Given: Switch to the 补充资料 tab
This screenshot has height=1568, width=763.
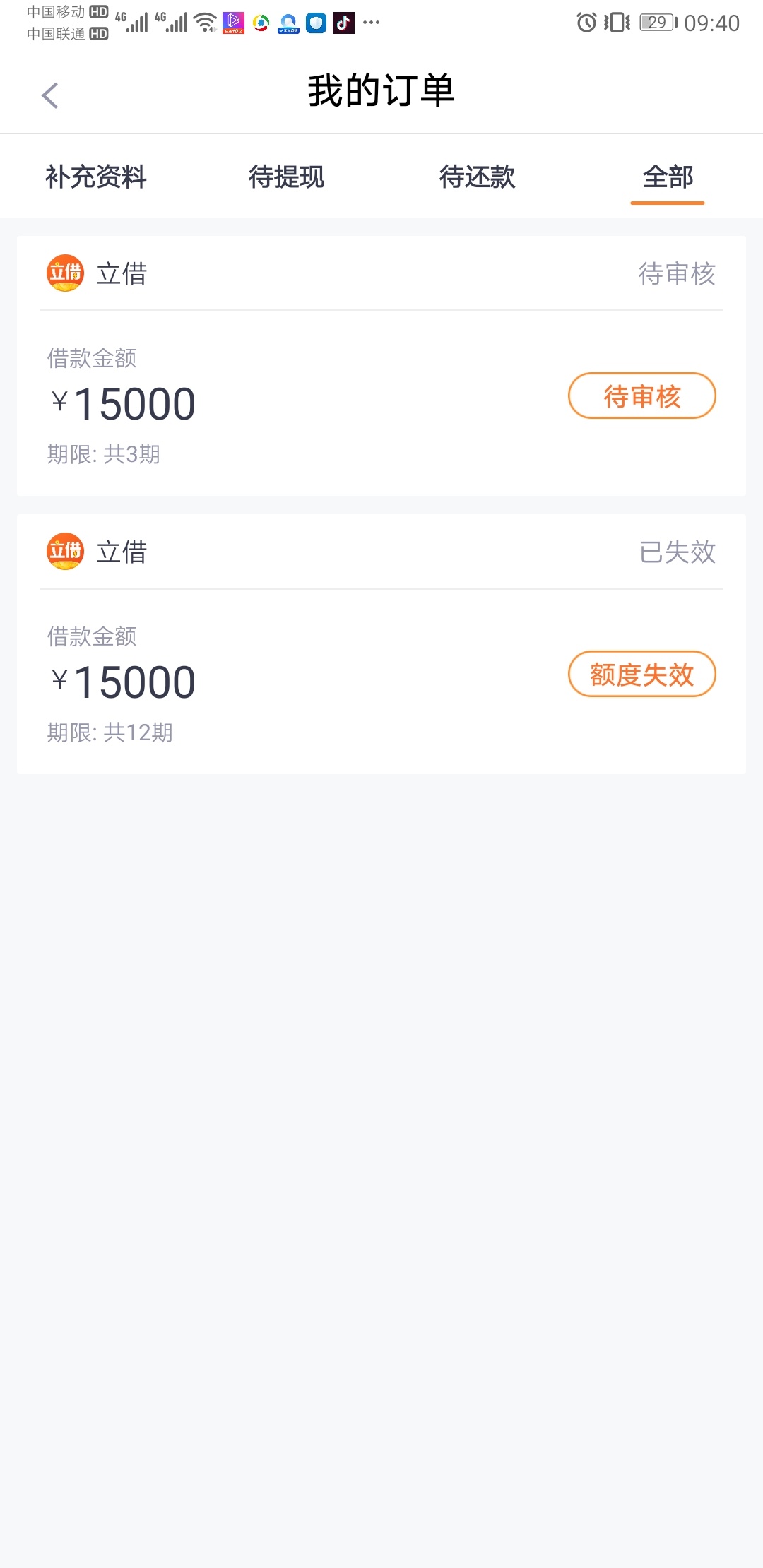Looking at the screenshot, I should 96,177.
